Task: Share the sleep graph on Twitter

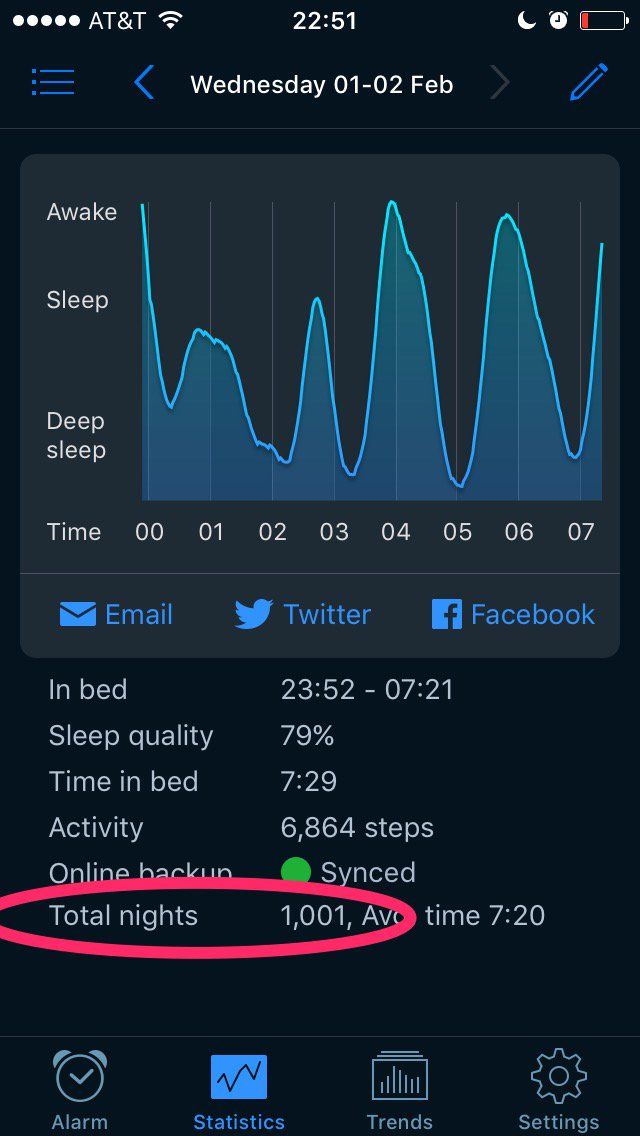Action: pyautogui.click(x=303, y=614)
